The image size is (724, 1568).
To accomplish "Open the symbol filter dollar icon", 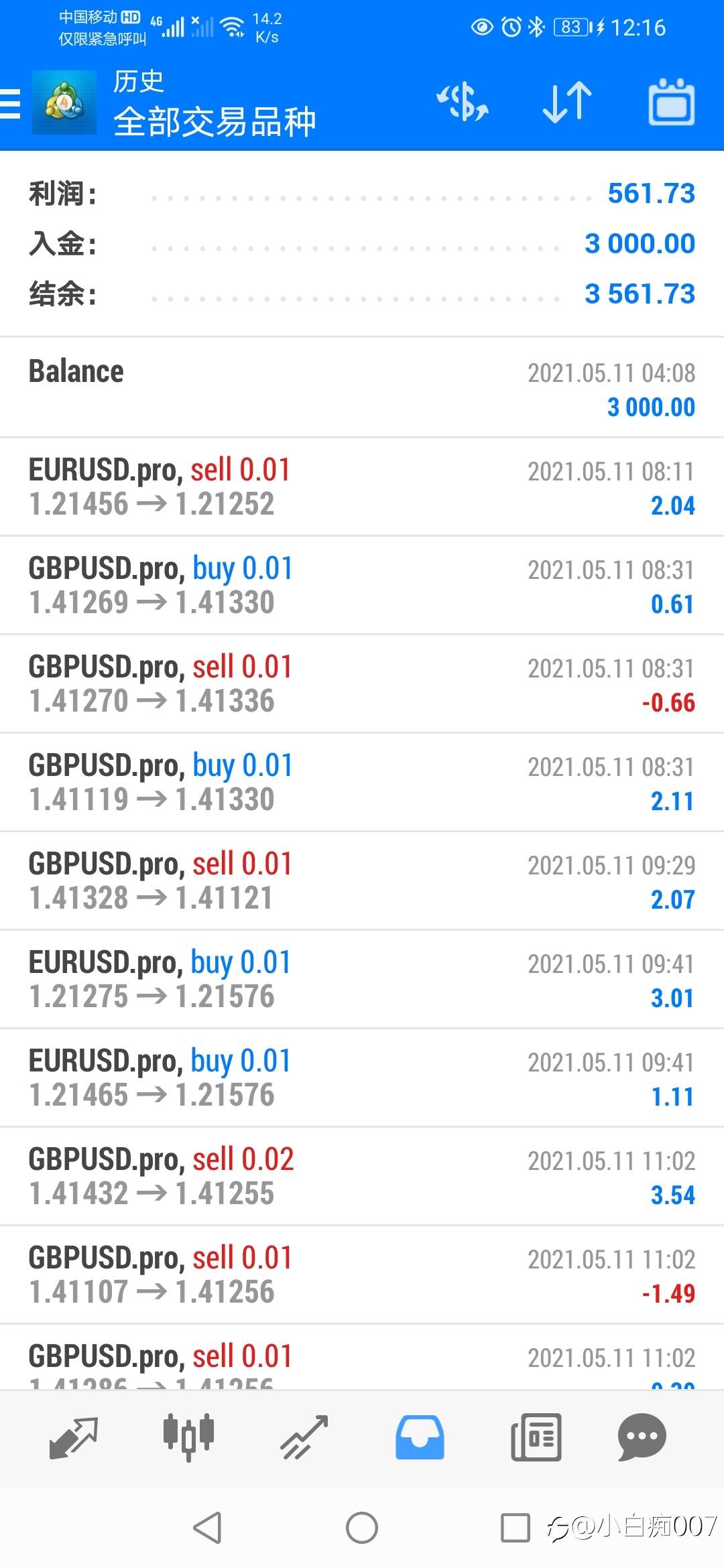I will tap(463, 103).
